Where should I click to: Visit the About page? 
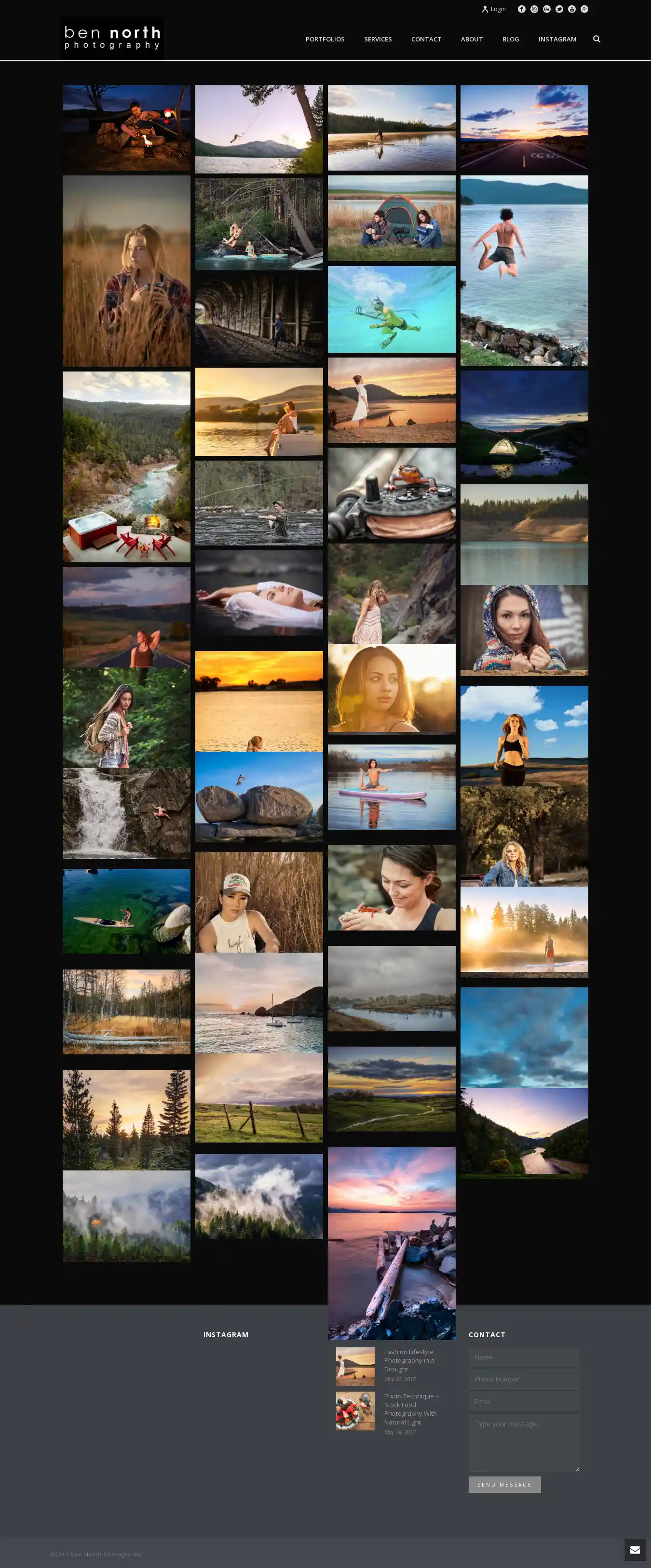tap(471, 39)
